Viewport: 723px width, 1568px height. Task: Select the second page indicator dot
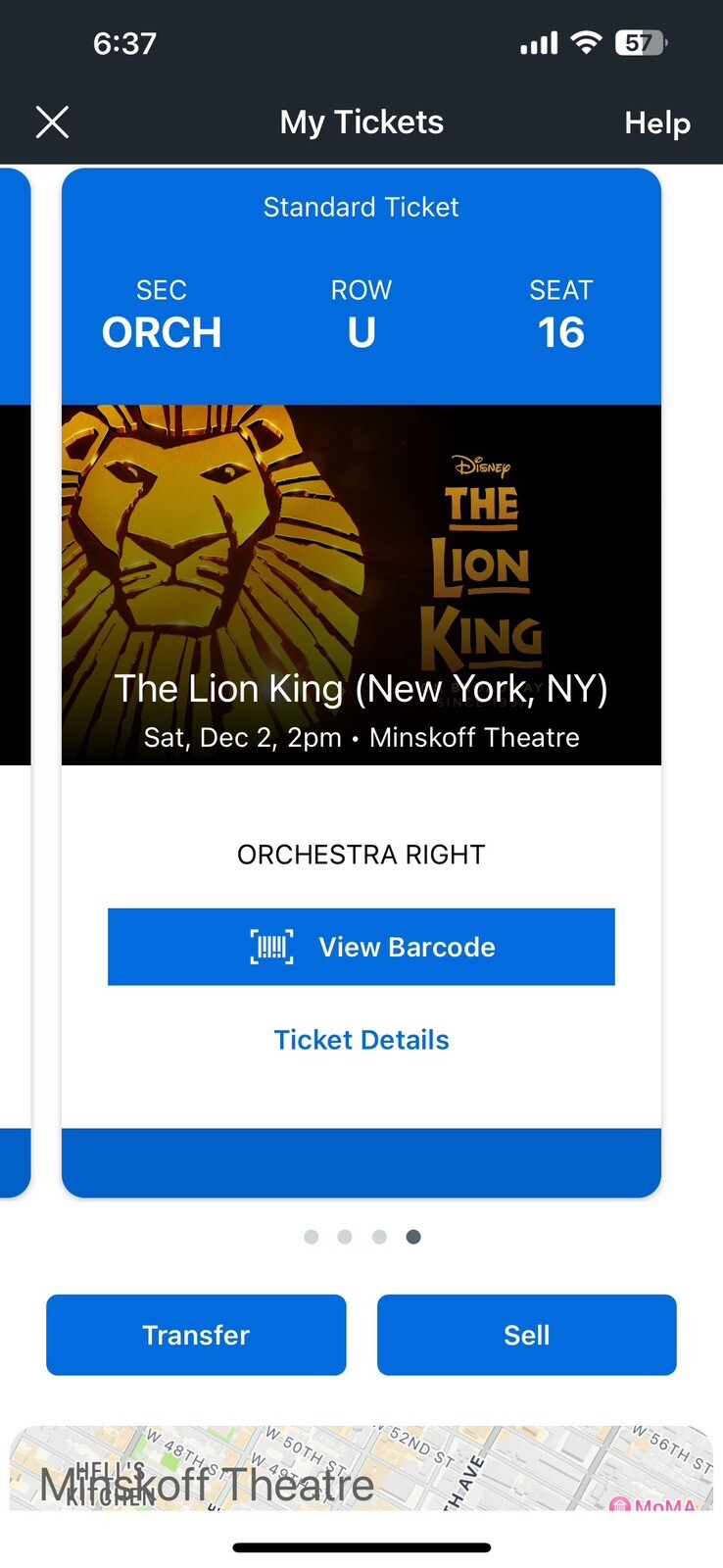(x=344, y=1236)
